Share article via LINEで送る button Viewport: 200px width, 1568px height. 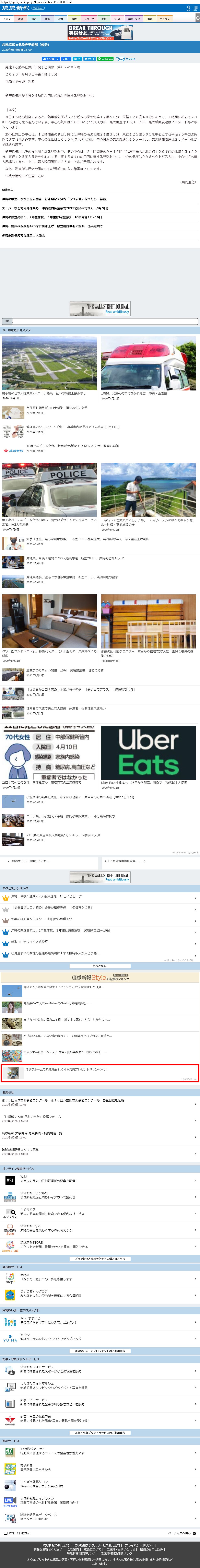coord(106,59)
